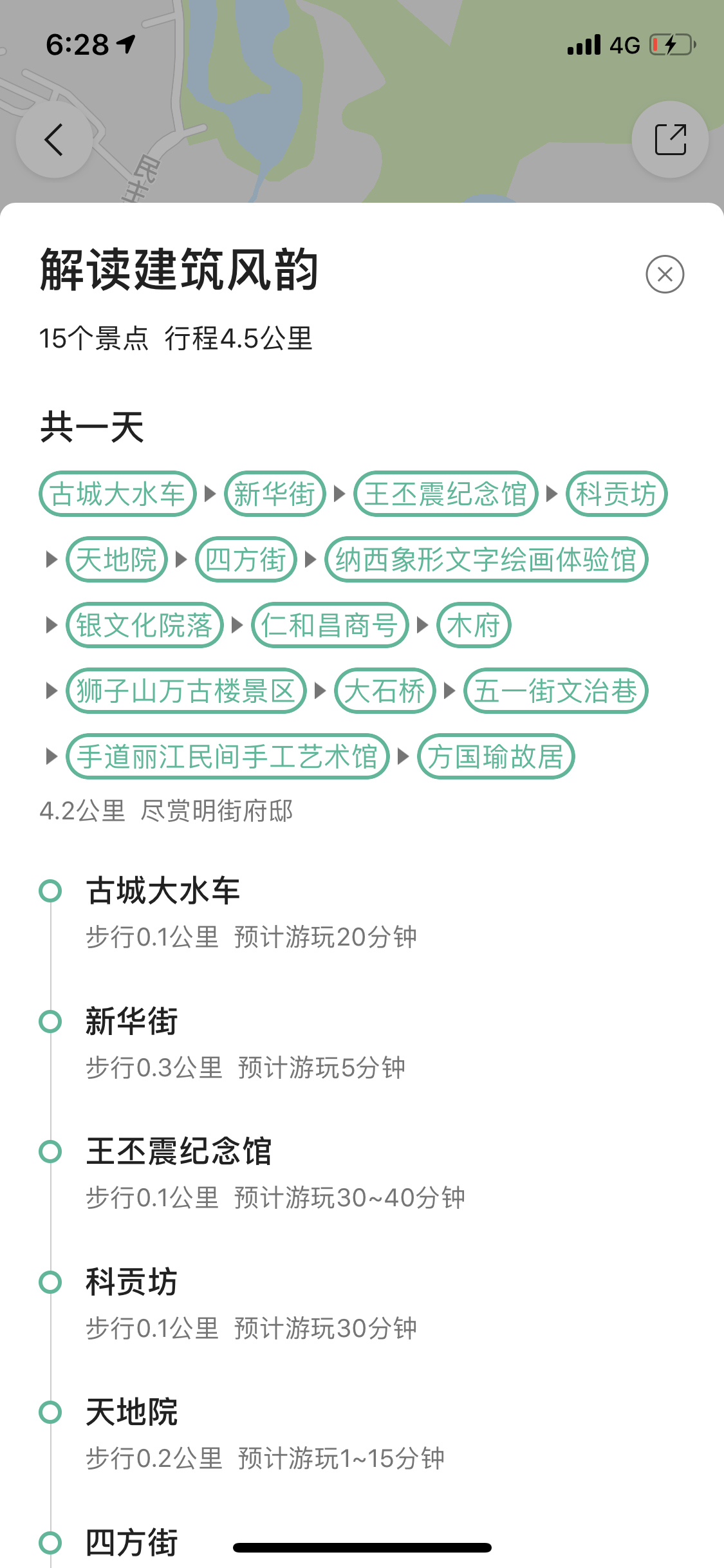Screen dimensions: 724x1568
Task: Tap the 四方街 chip in the itinerary chain
Action: [x=245, y=559]
